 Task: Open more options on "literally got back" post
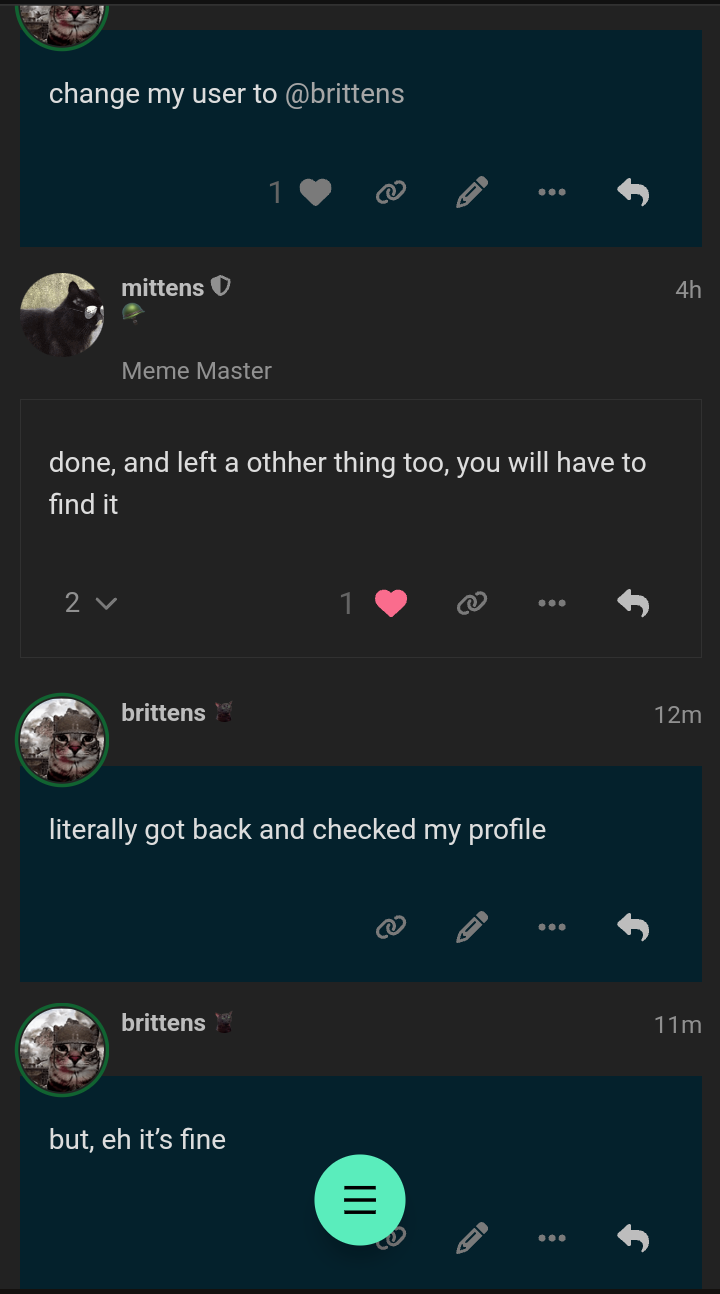click(x=552, y=927)
